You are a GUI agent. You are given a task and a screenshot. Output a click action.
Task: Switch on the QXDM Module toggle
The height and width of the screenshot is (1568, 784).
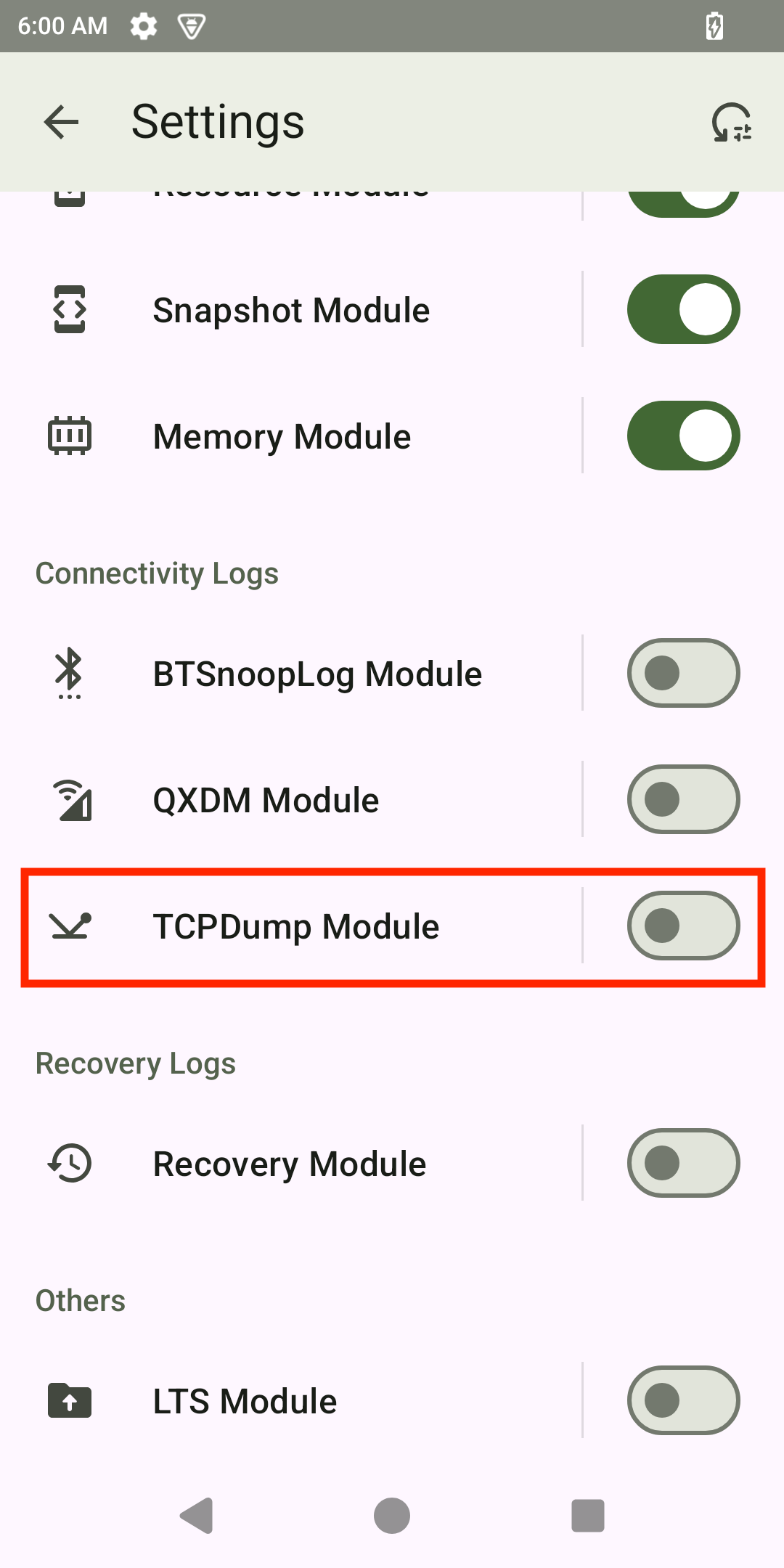[x=683, y=799]
